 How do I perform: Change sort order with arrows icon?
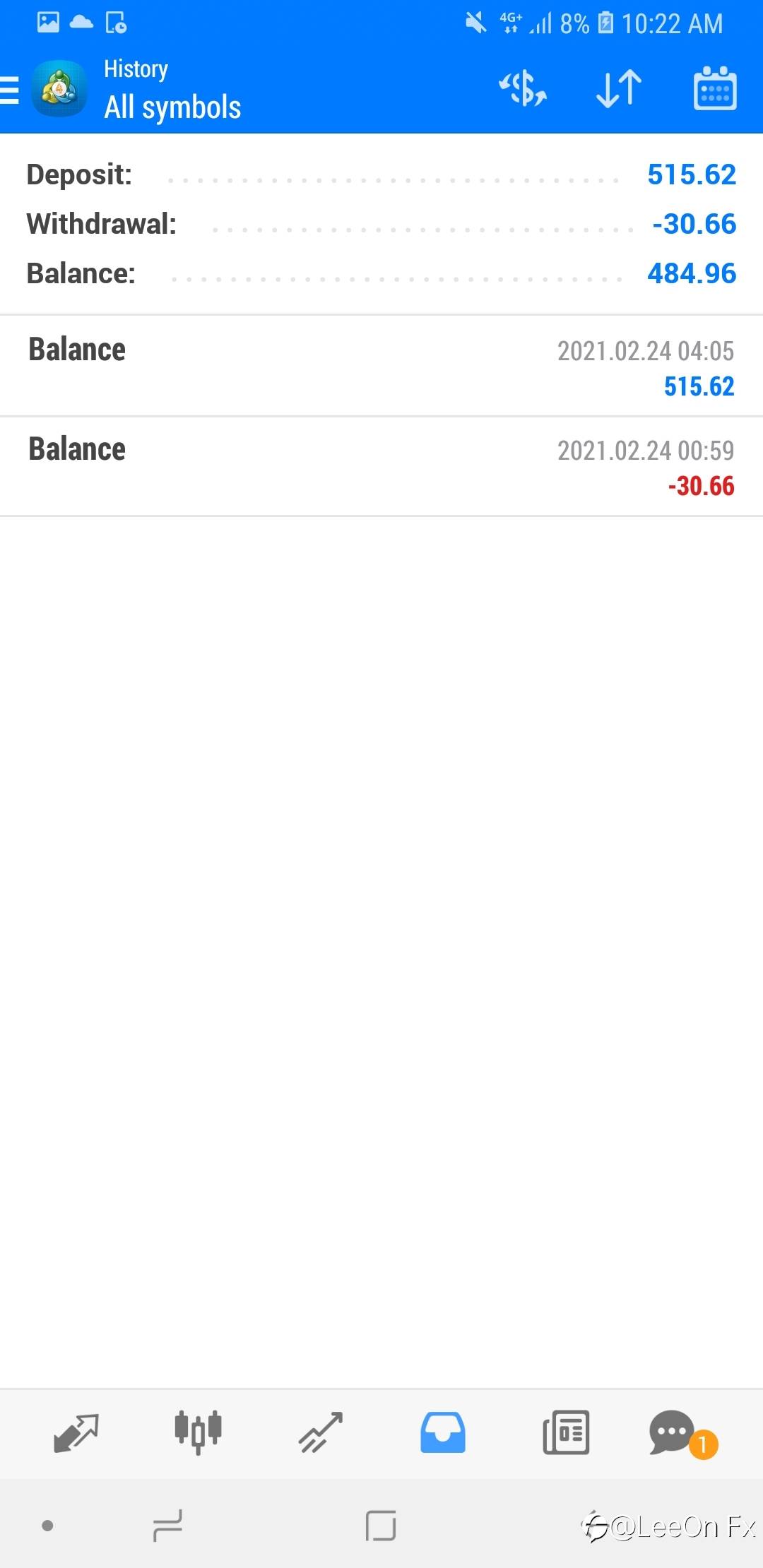[619, 89]
